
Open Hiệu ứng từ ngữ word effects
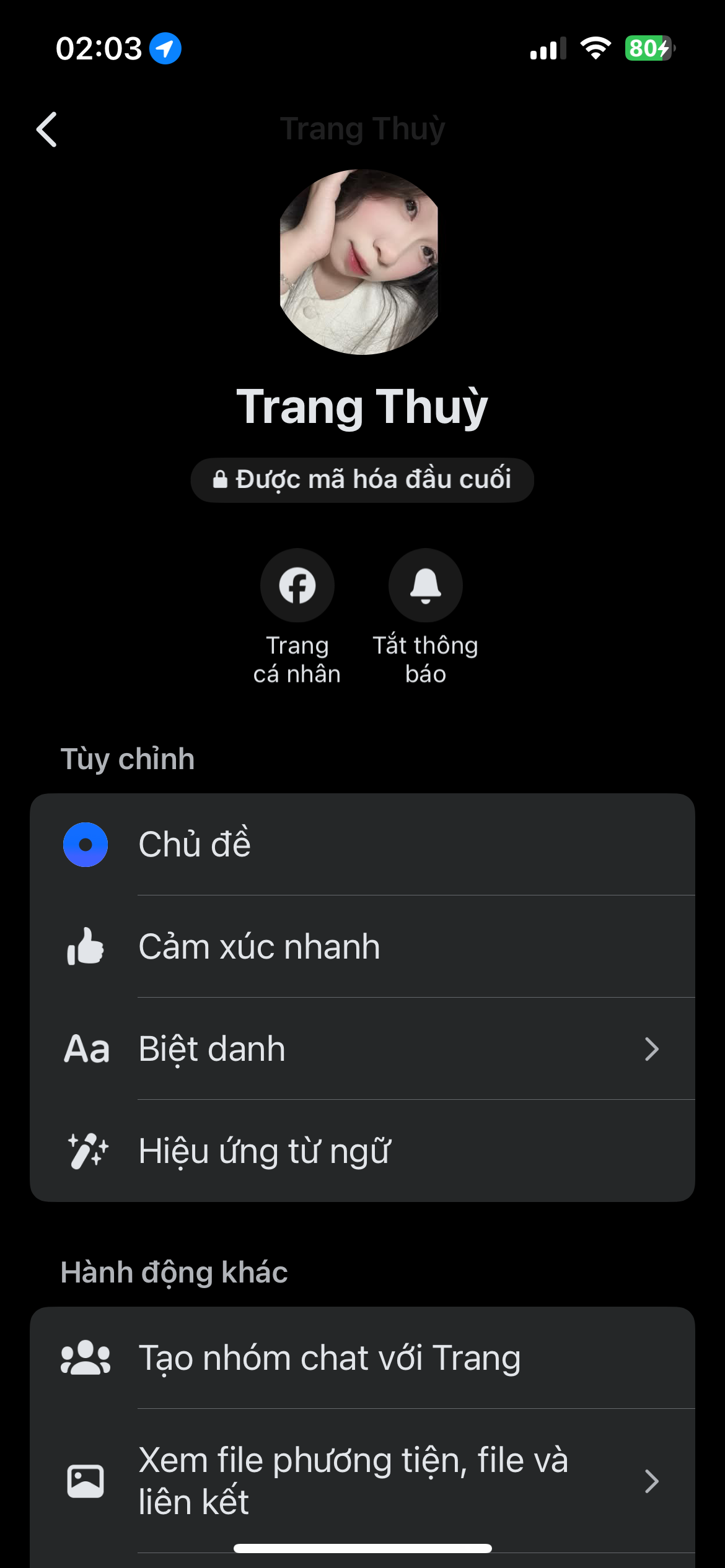(x=362, y=1151)
